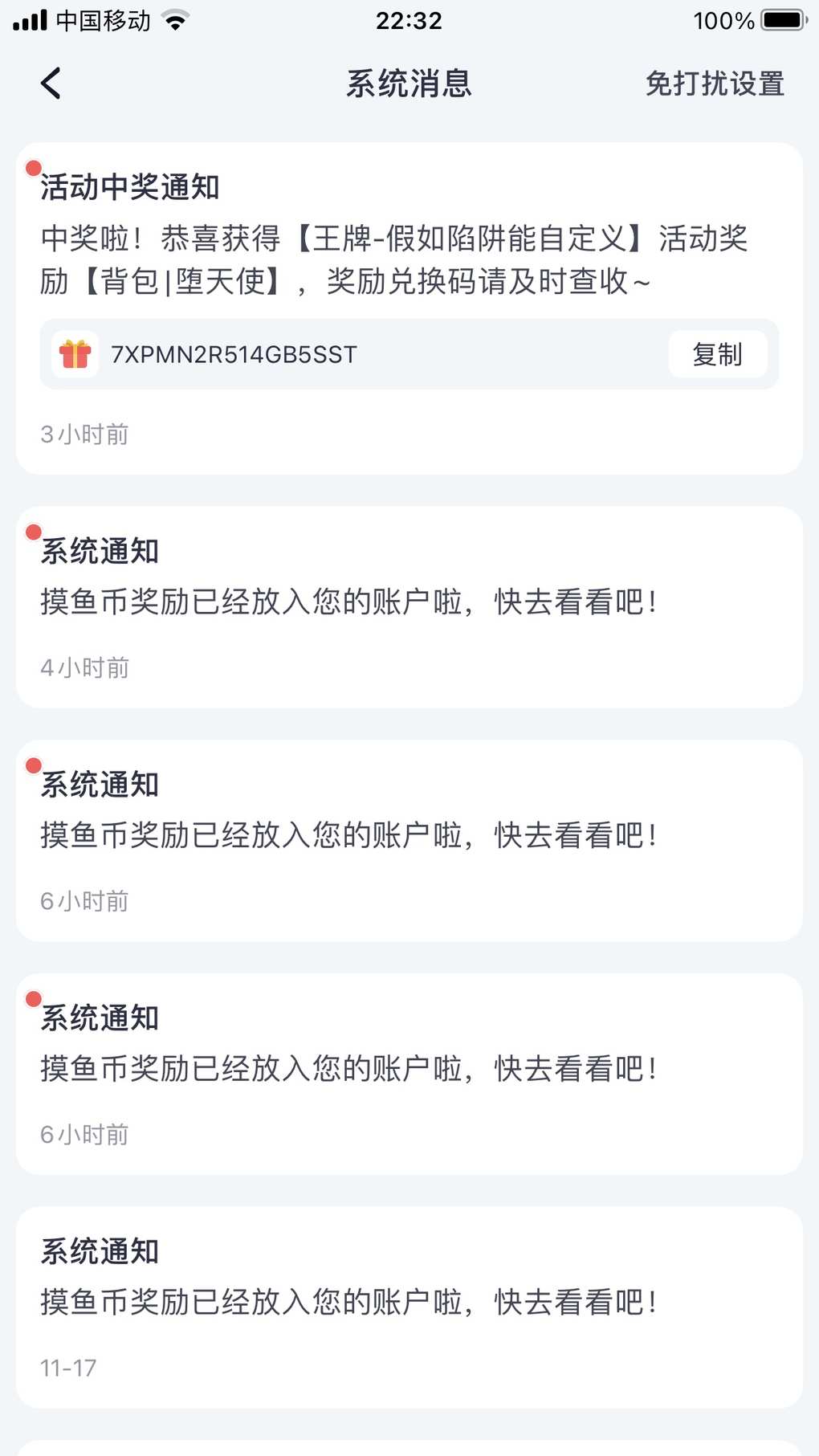Copy redemption code with 复制 button
The width and height of the screenshot is (819, 1456).
coord(717,354)
